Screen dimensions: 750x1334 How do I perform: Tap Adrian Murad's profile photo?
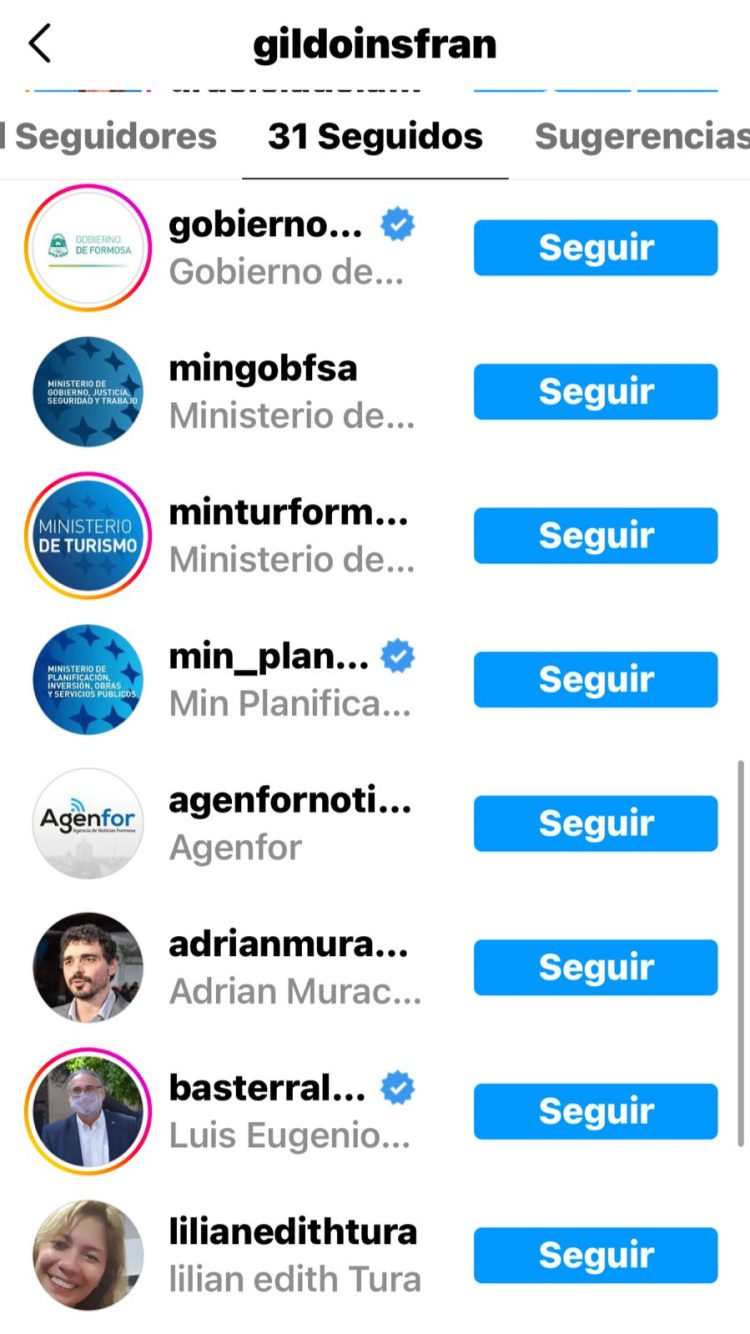pyautogui.click(x=87, y=967)
